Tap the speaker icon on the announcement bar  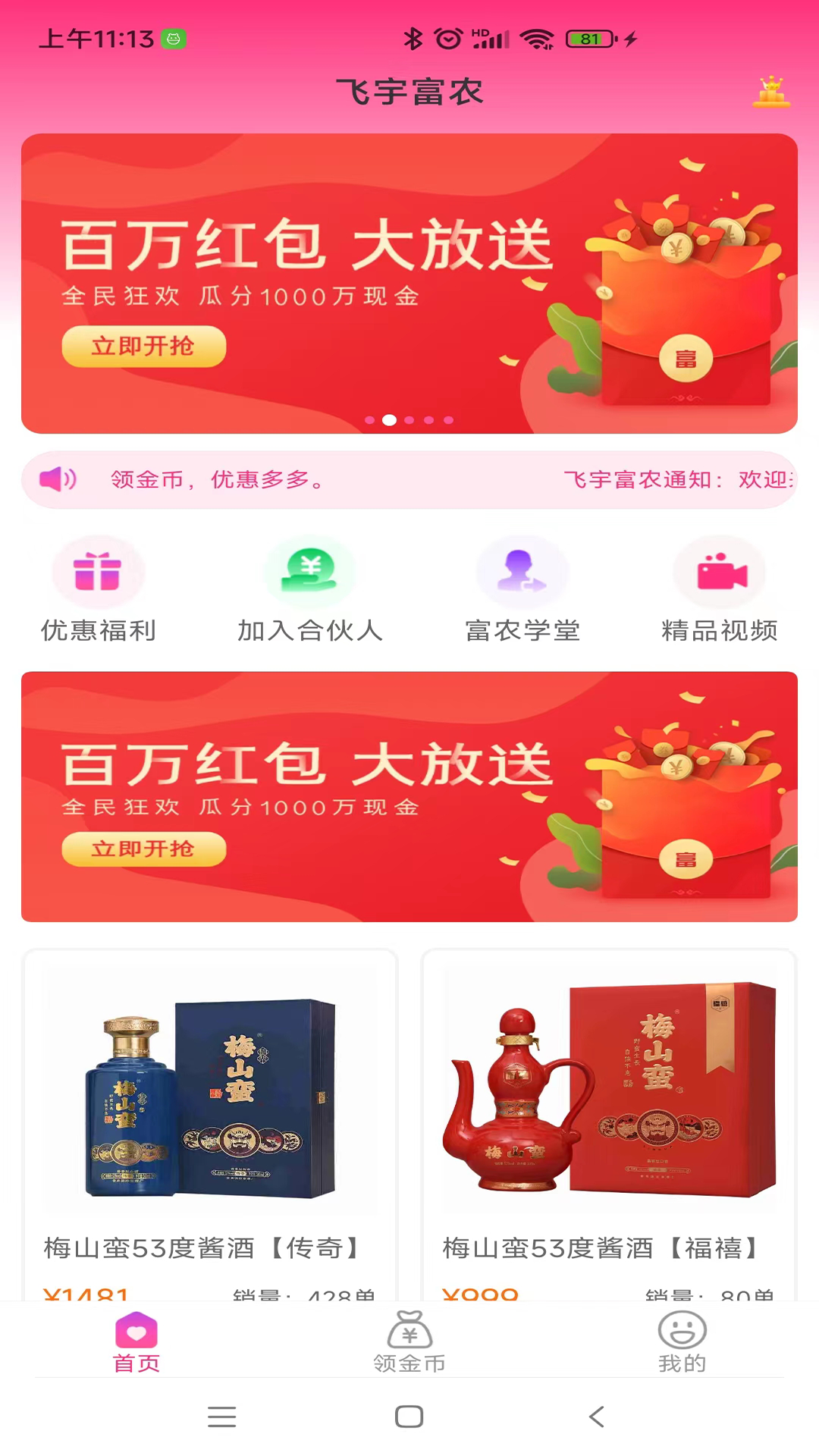pos(59,479)
